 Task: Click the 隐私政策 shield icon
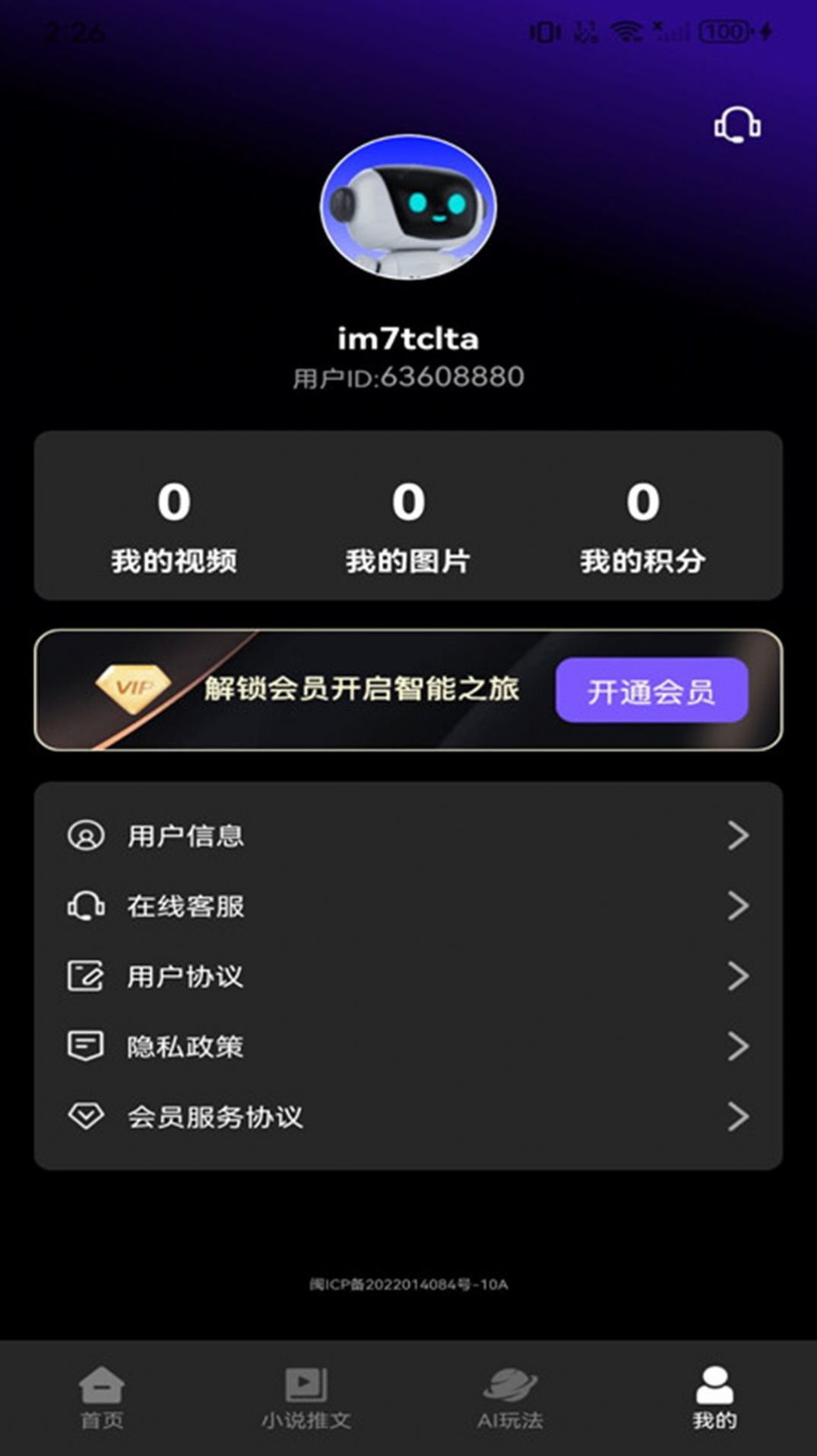pyautogui.click(x=86, y=1046)
